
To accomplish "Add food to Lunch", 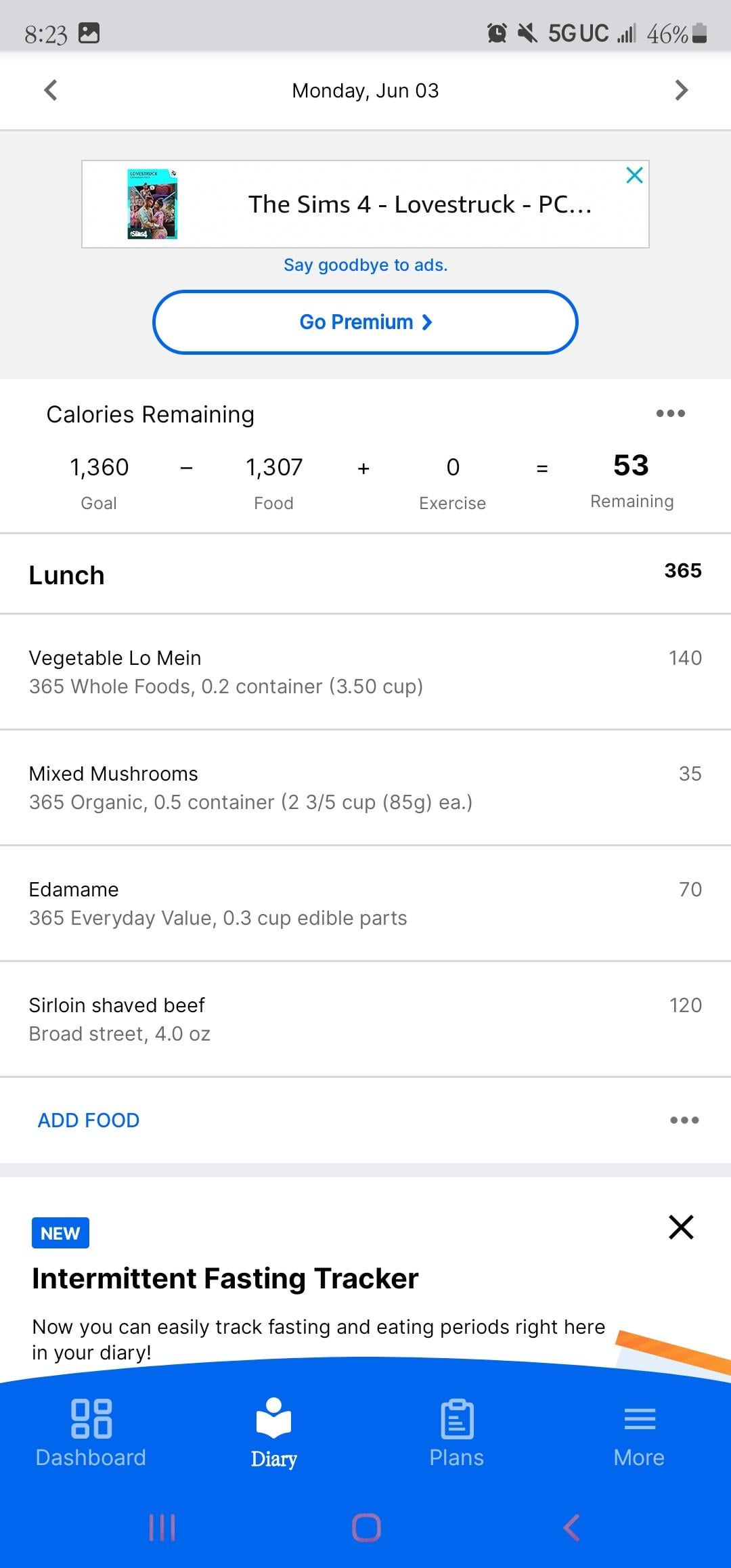I will tap(89, 1120).
